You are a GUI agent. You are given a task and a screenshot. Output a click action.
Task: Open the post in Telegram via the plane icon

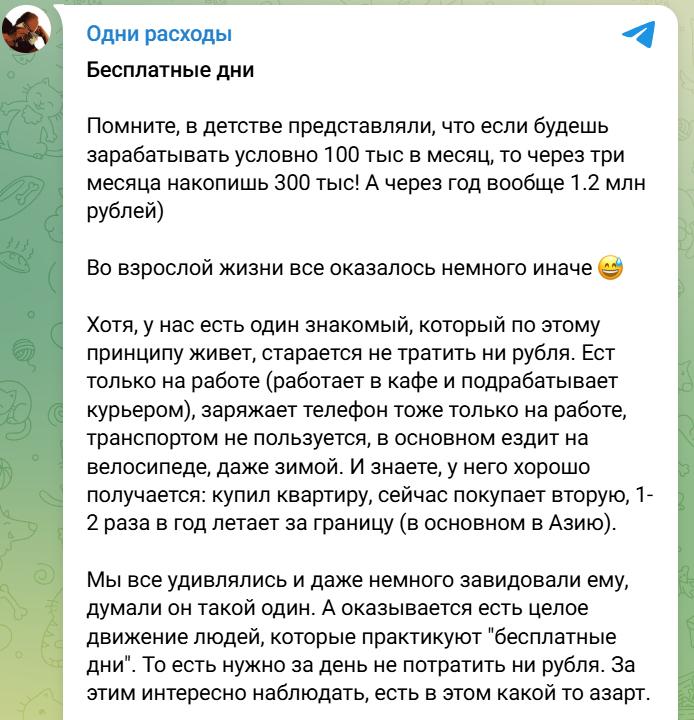pyautogui.click(x=638, y=35)
